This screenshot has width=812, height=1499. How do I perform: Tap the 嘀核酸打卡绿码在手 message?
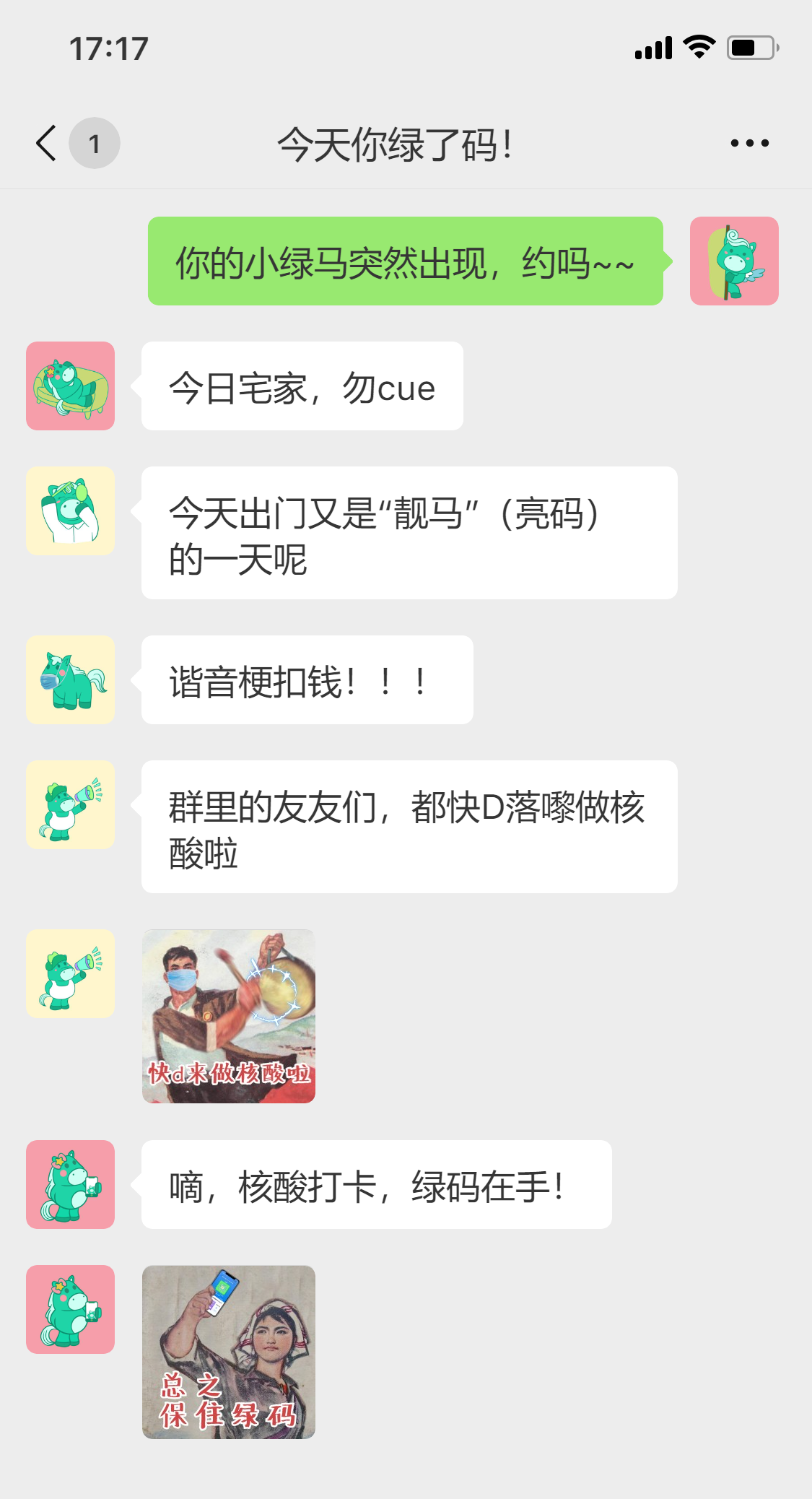point(376,1185)
